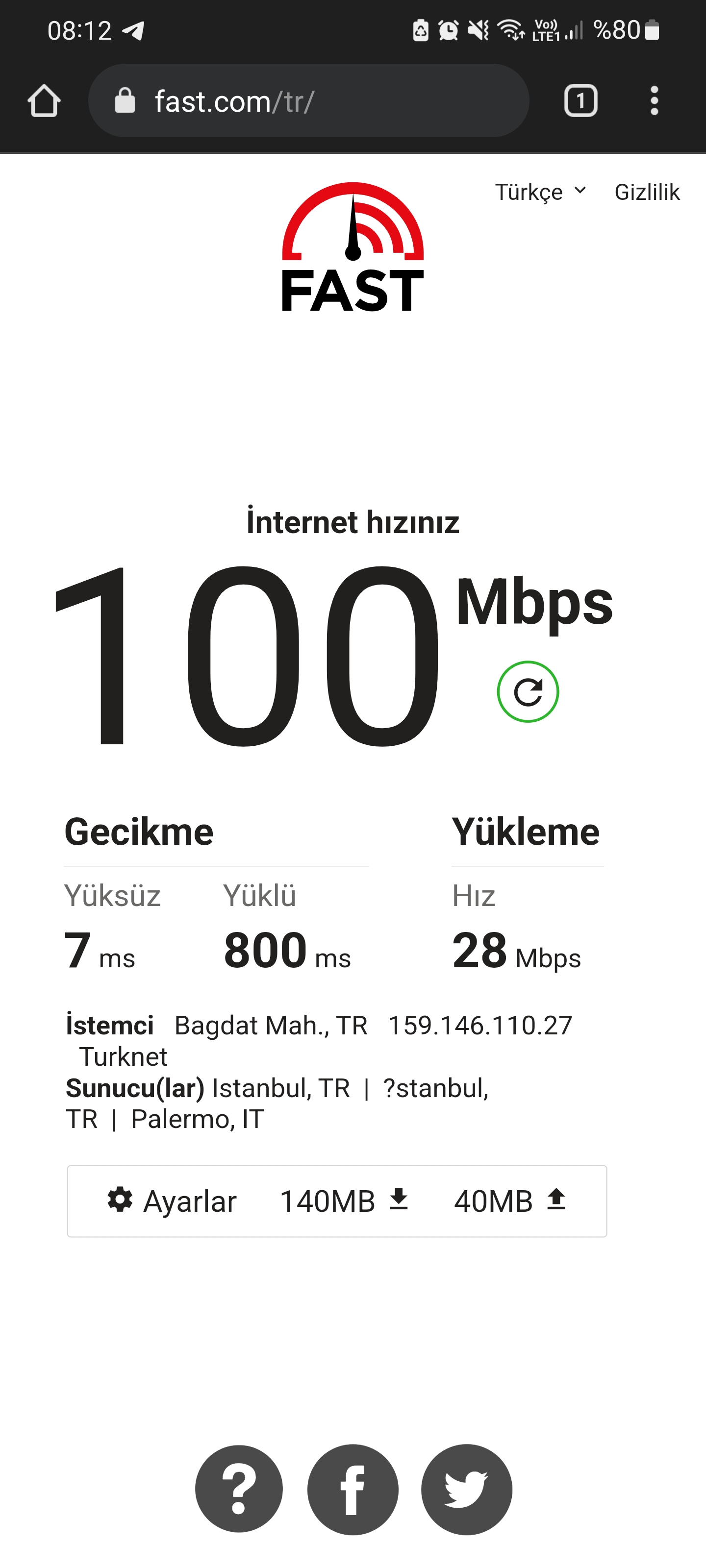Open the help question mark icon
Screen dimensions: 706x1568
click(239, 1488)
